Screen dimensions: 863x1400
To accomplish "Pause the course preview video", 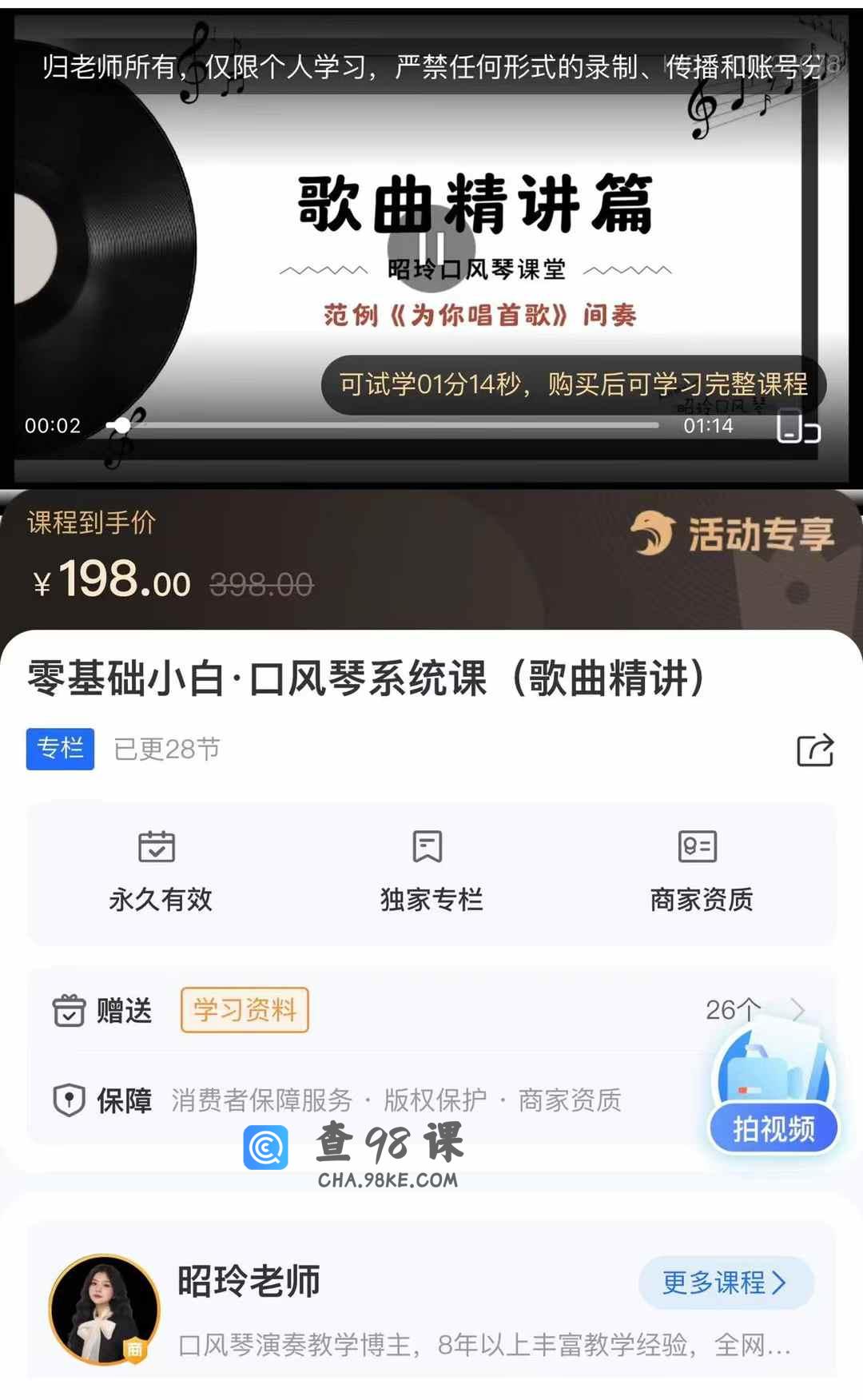I will click(431, 248).
